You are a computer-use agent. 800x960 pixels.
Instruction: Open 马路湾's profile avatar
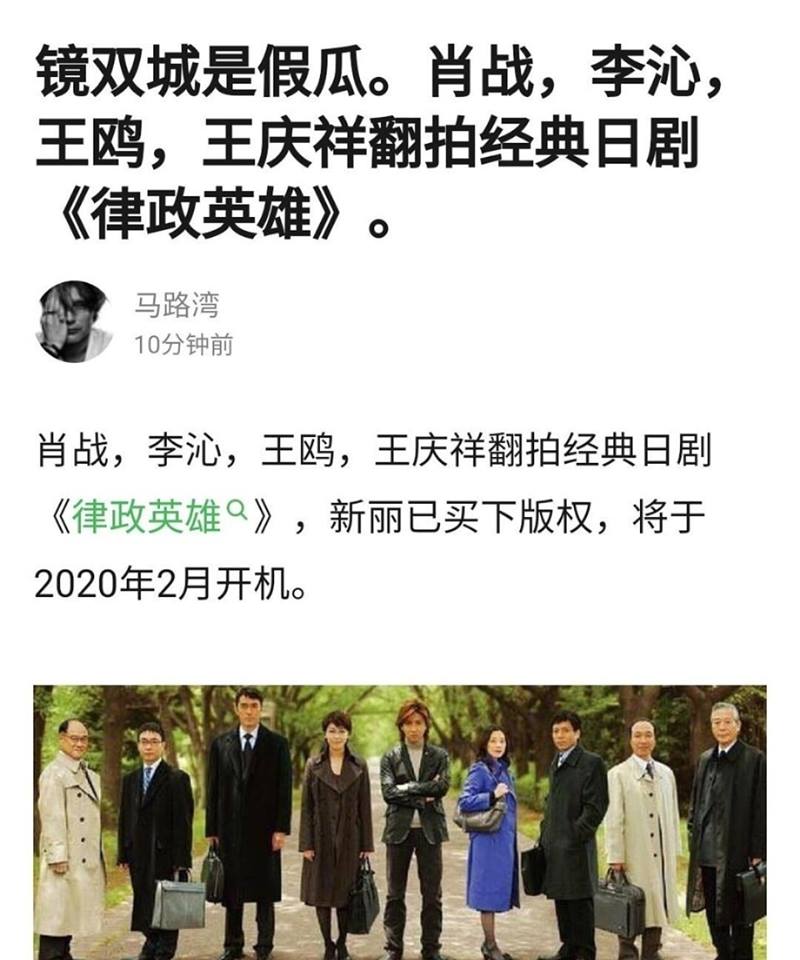pyautogui.click(x=75, y=321)
